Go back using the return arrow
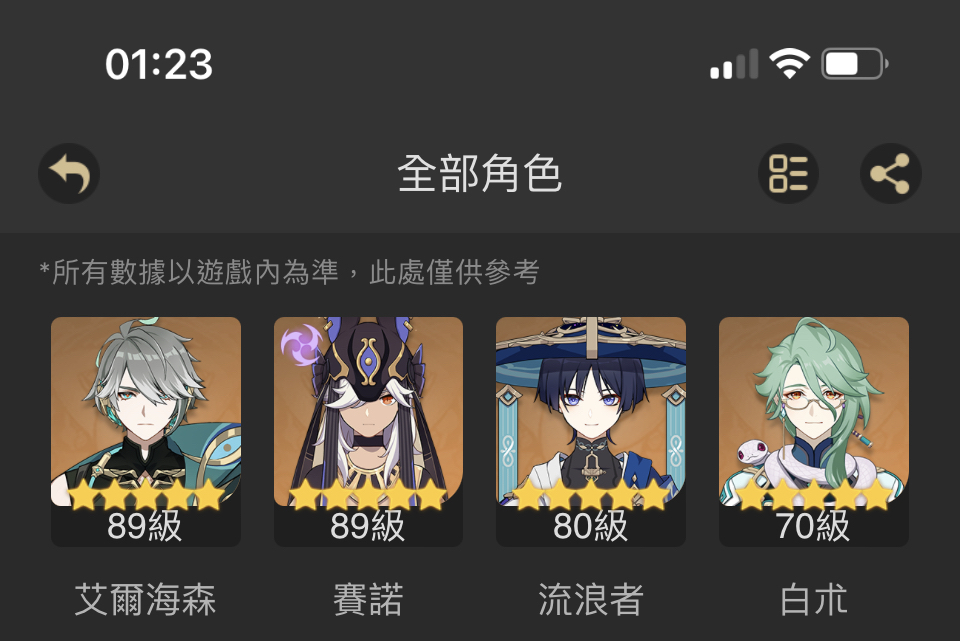This screenshot has height=641, width=960. (x=69, y=175)
